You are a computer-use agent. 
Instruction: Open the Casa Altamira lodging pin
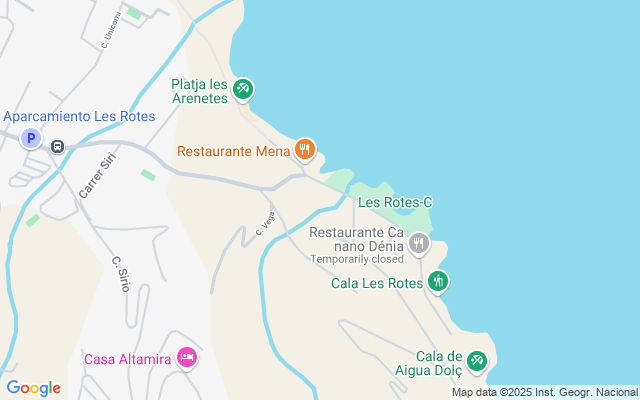tap(186, 357)
